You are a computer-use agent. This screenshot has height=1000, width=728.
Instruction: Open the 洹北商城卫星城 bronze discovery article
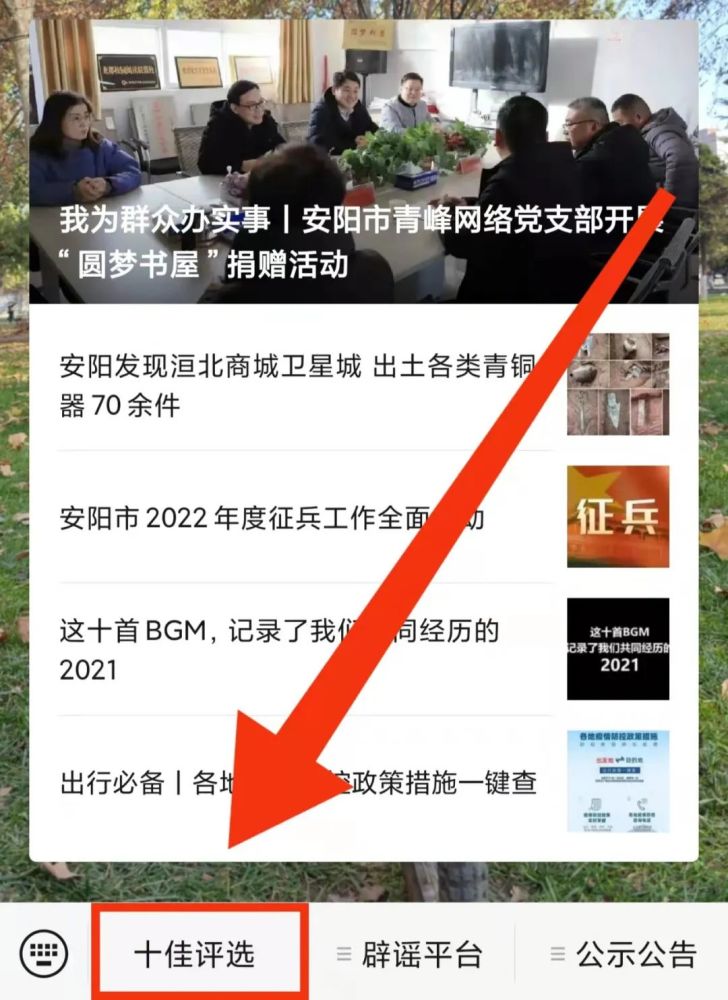300,387
